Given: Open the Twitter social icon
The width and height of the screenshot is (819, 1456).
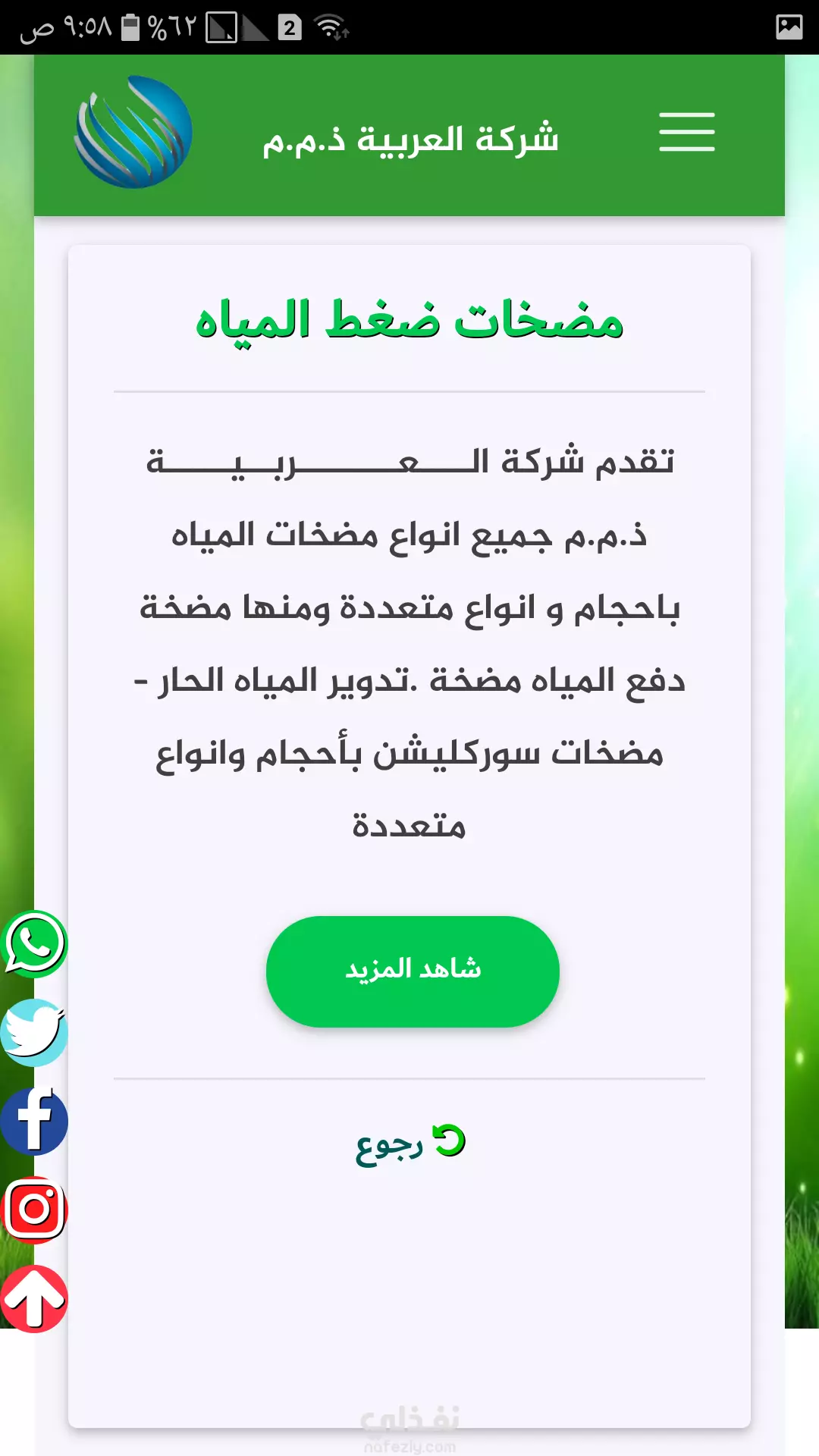Looking at the screenshot, I should click(x=34, y=1033).
